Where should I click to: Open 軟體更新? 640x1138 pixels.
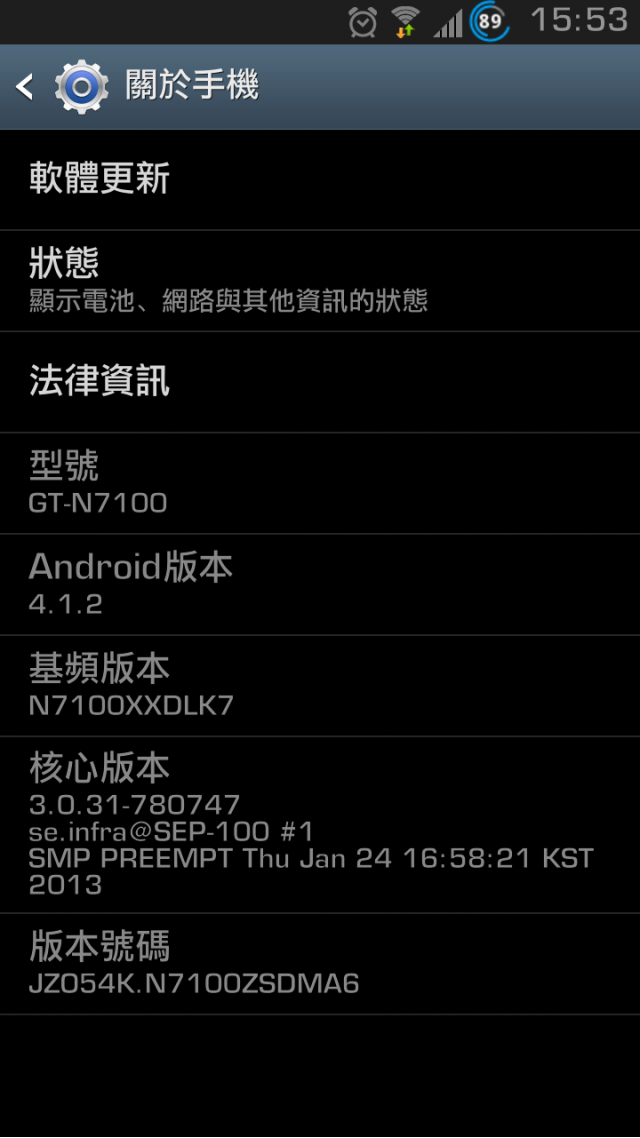click(320, 179)
